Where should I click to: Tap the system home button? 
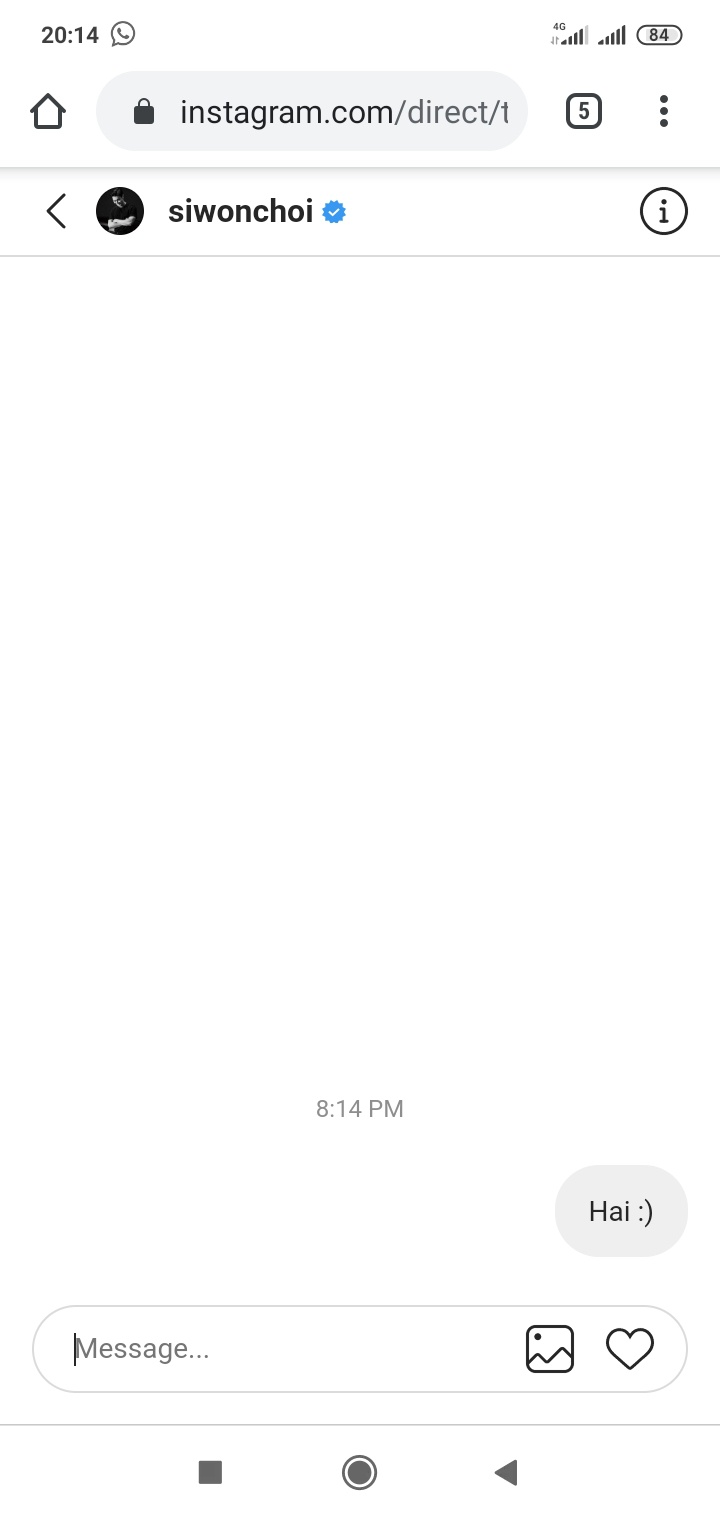[359, 1472]
